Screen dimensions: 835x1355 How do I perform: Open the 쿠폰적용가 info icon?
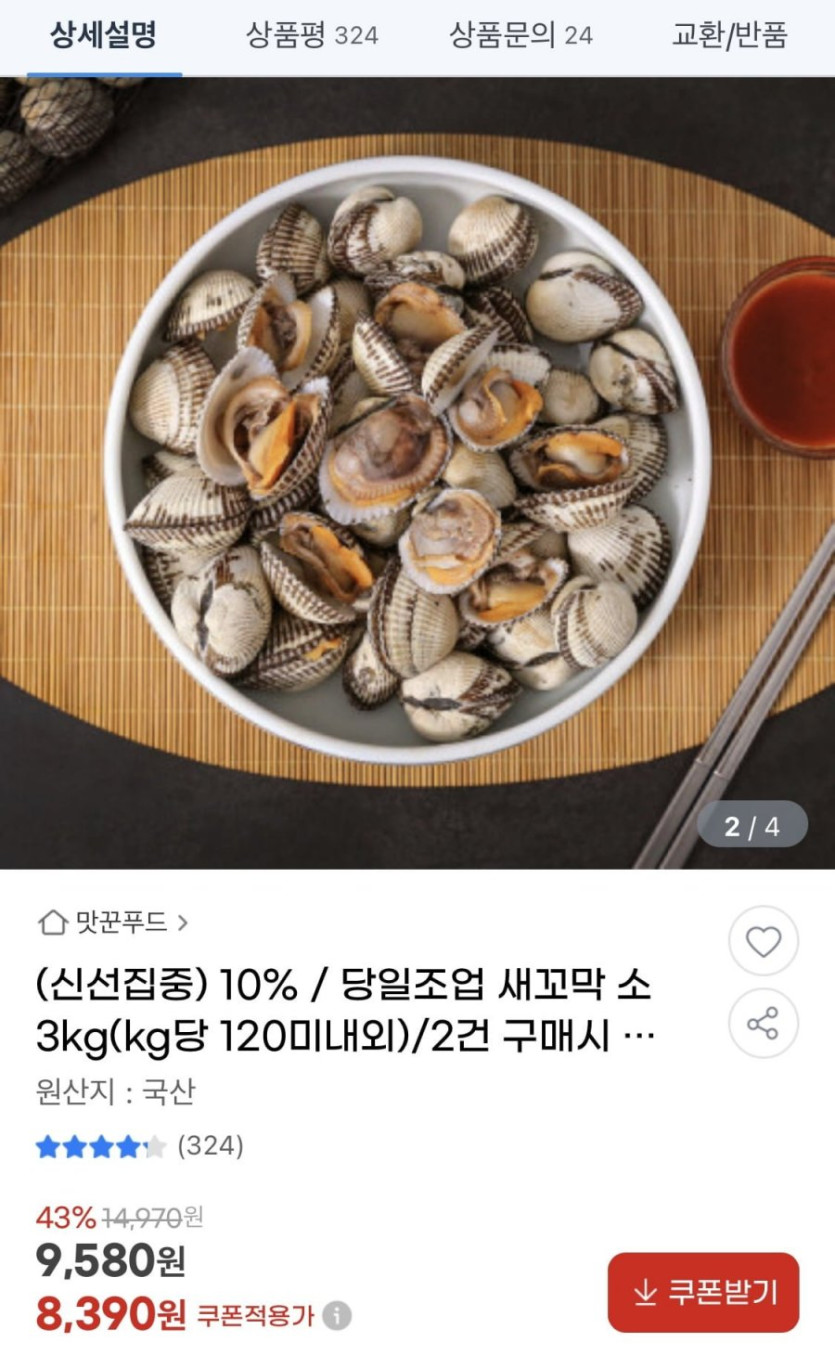click(337, 1316)
